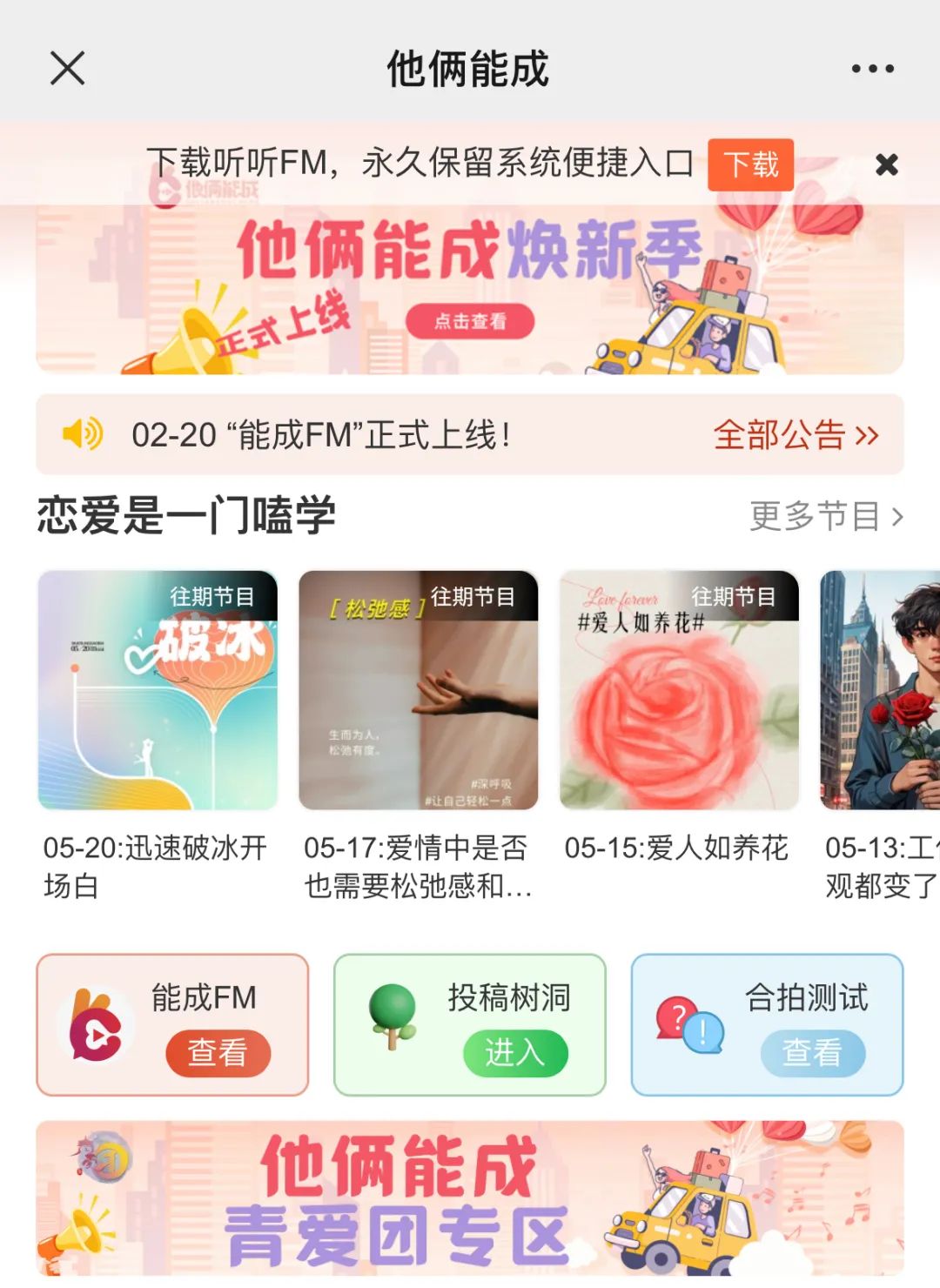The width and height of the screenshot is (940, 1288).
Task: View all announcements via 全部公告
Action: (796, 434)
